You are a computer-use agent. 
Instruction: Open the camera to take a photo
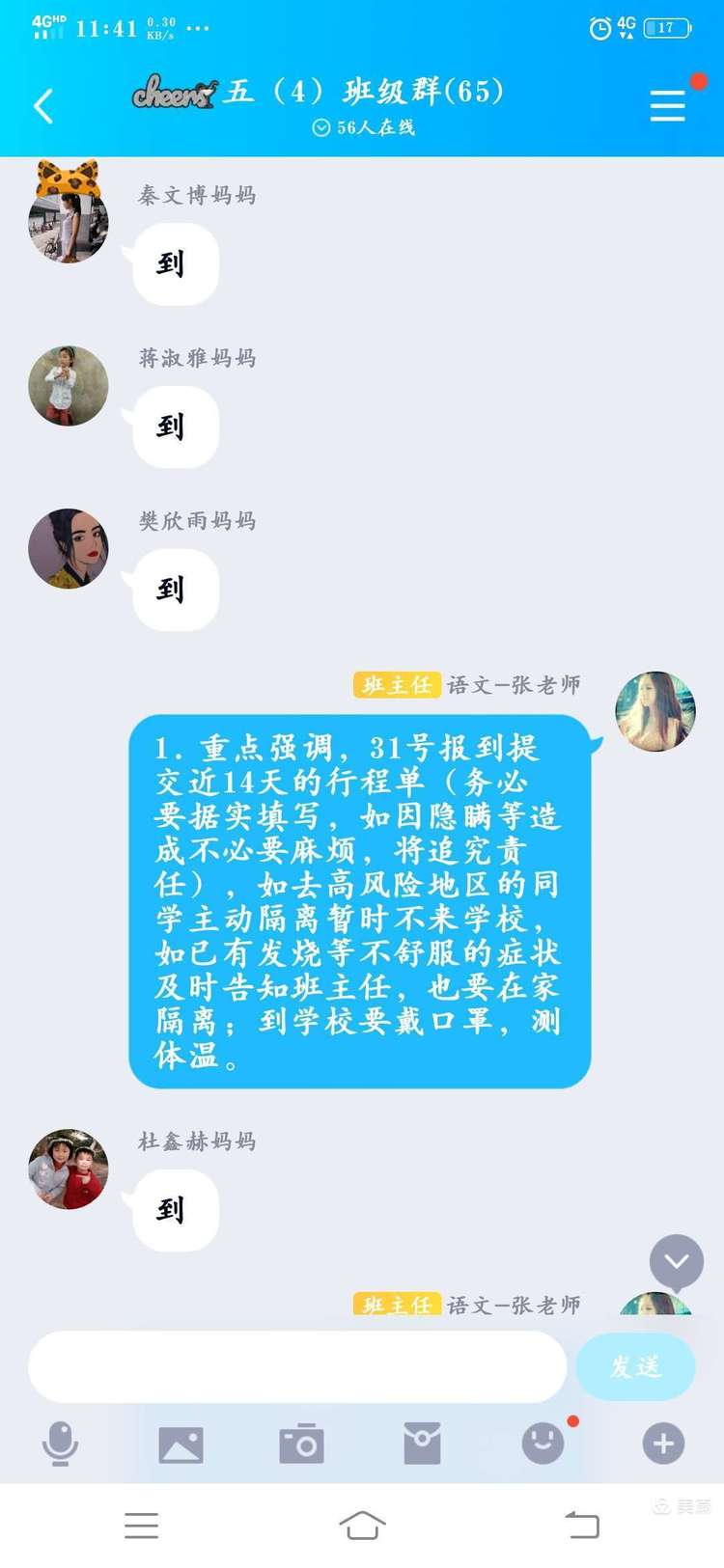[x=301, y=1444]
